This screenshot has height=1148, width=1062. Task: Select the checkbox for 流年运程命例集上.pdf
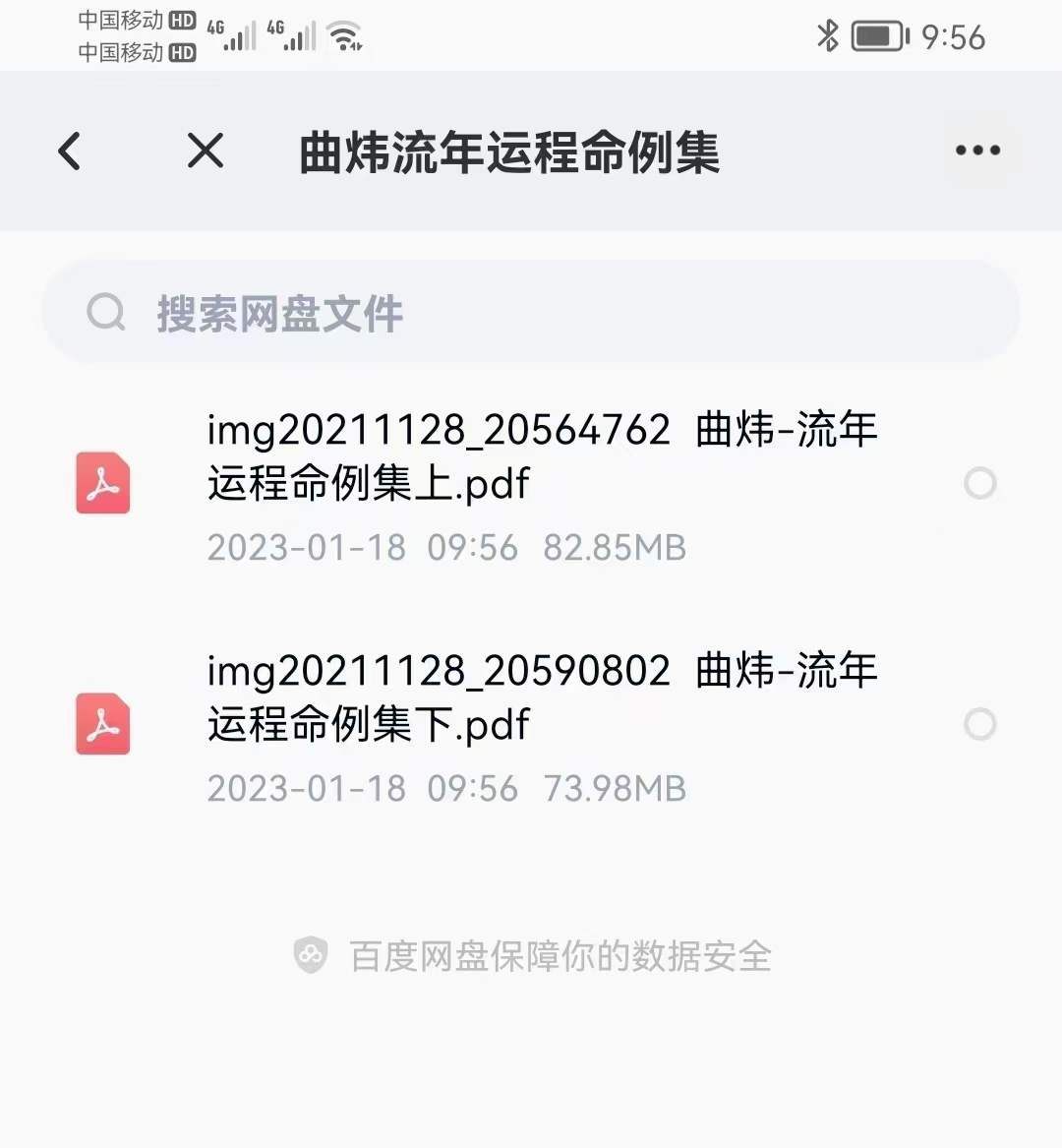(x=980, y=483)
